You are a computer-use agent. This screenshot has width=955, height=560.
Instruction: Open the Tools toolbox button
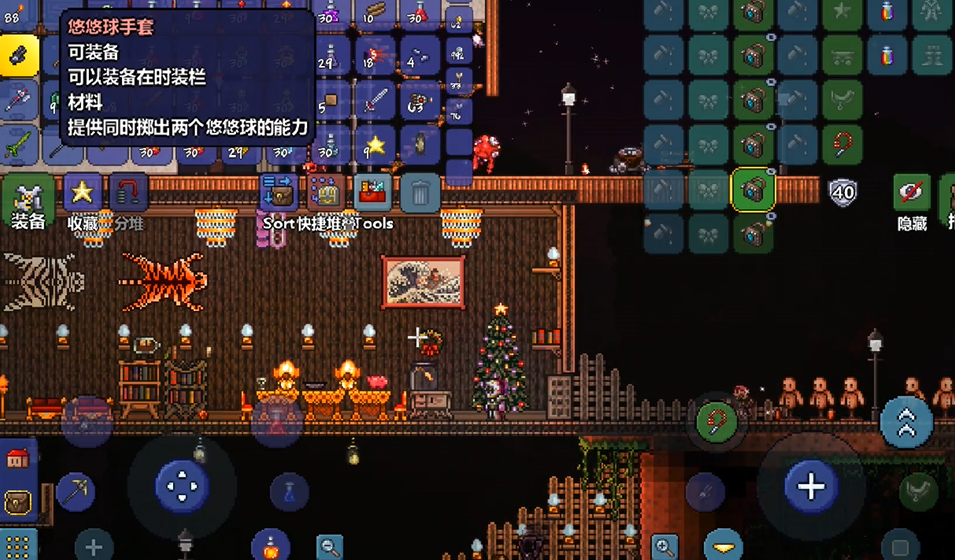(x=372, y=192)
